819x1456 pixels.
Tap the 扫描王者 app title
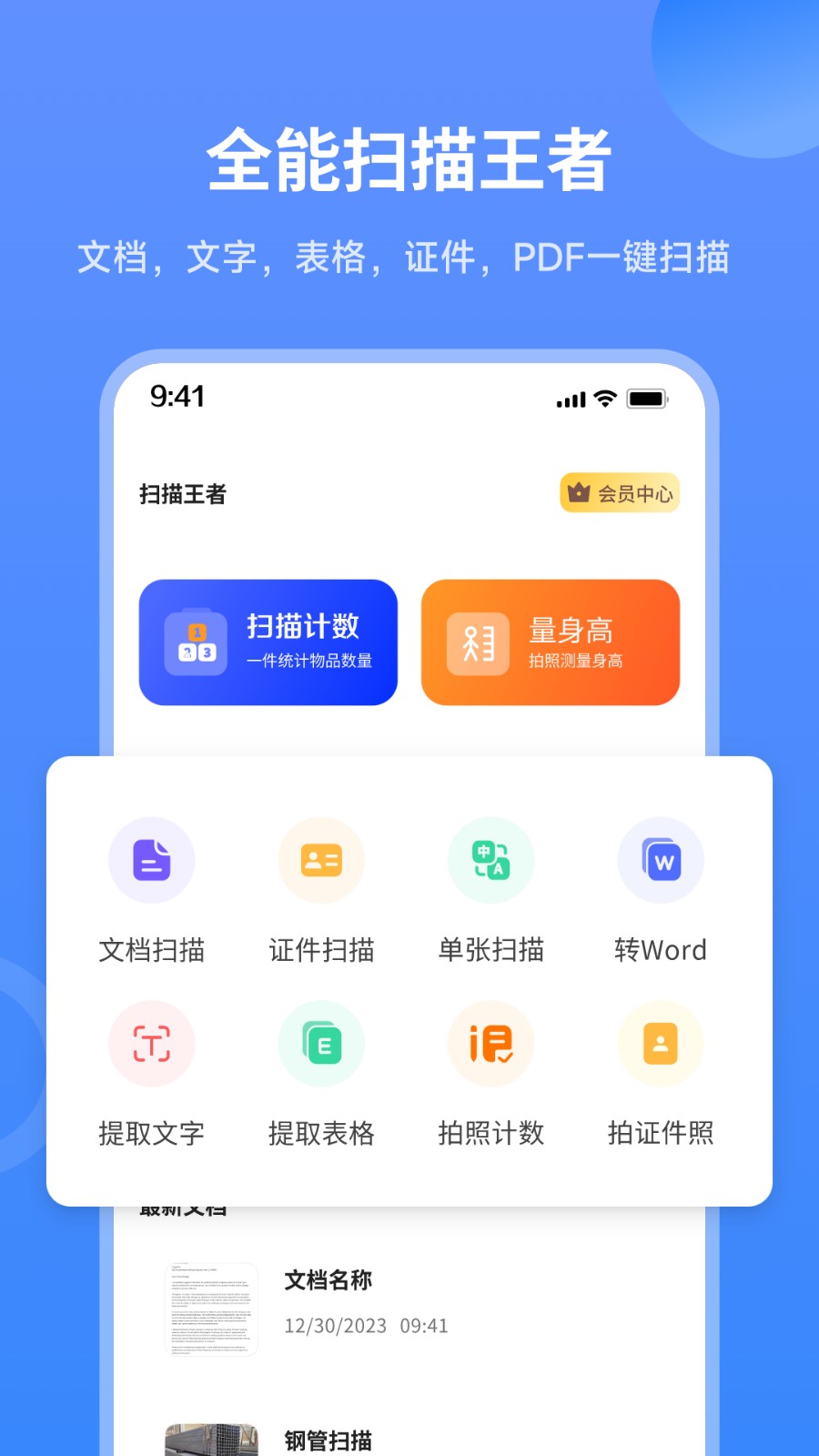[x=183, y=492]
